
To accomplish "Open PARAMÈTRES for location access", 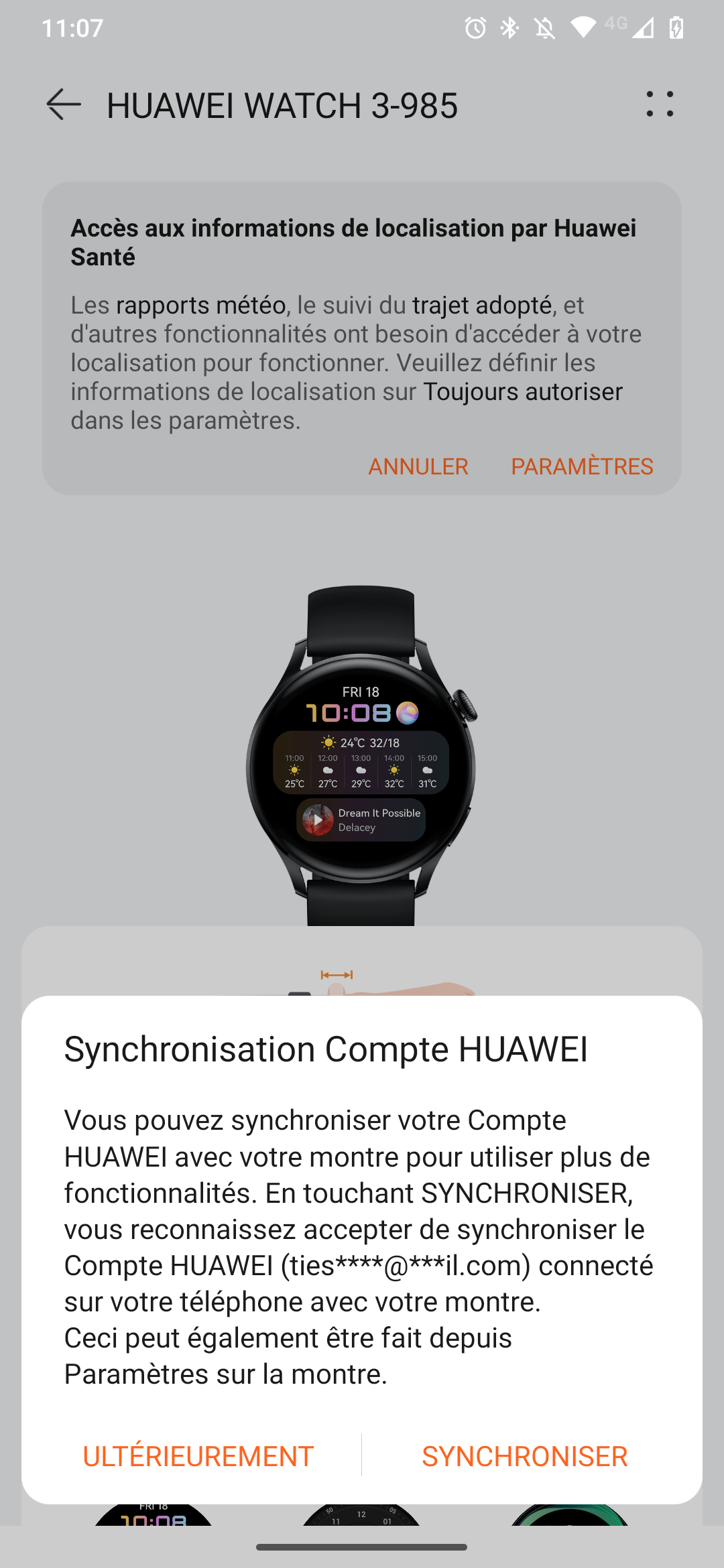I will point(582,466).
